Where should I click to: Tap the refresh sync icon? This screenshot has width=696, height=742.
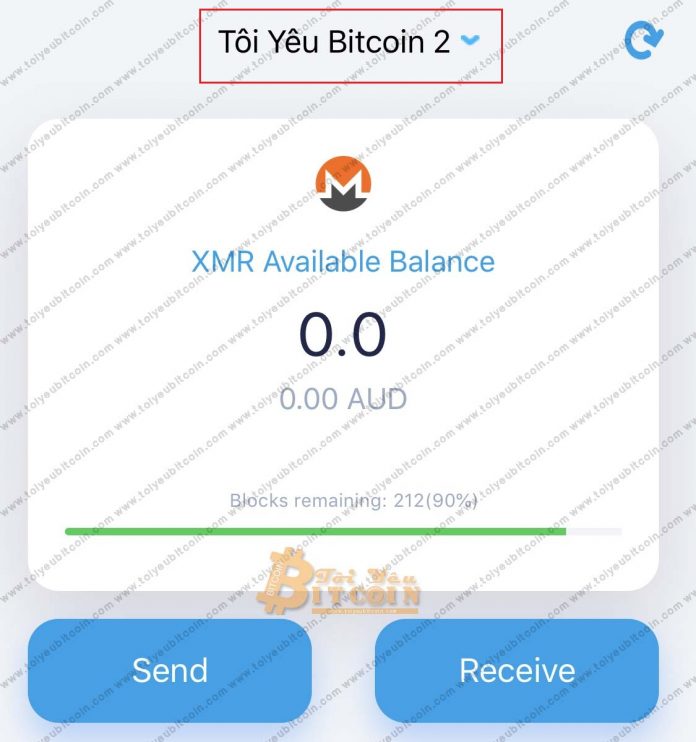coord(642,40)
